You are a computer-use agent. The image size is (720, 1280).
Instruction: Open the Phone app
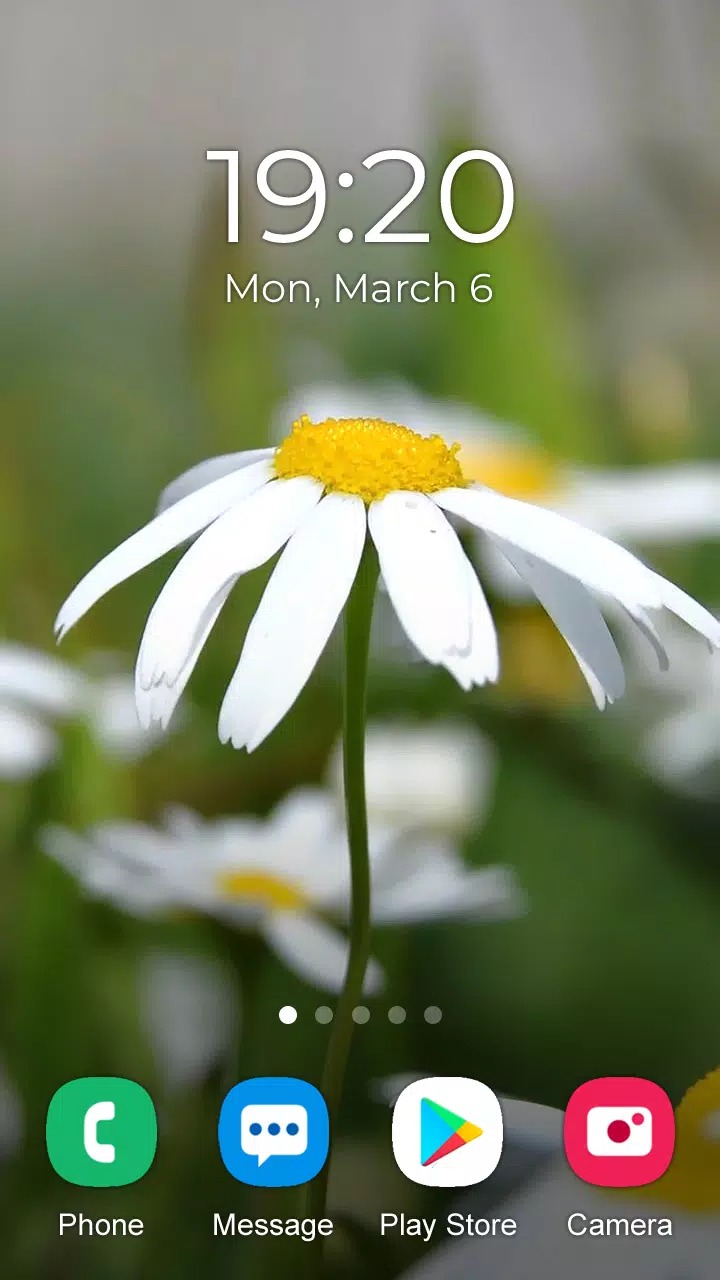point(101,1132)
